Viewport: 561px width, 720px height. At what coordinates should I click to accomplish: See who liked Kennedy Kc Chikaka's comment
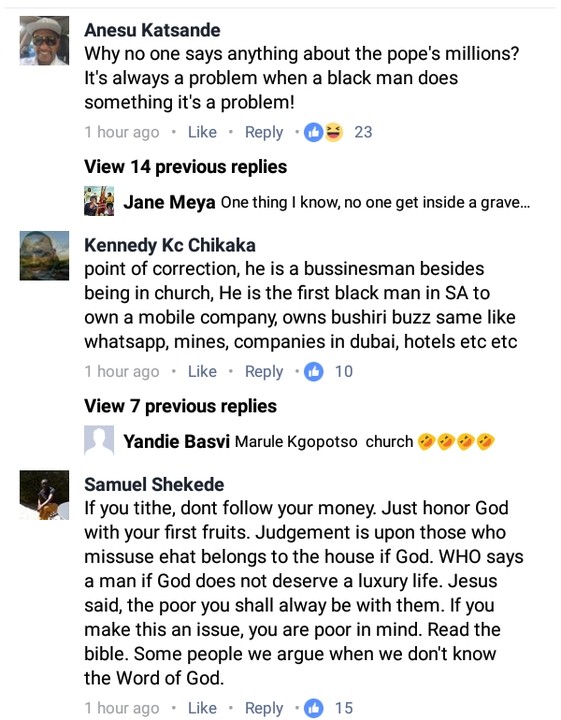point(329,371)
